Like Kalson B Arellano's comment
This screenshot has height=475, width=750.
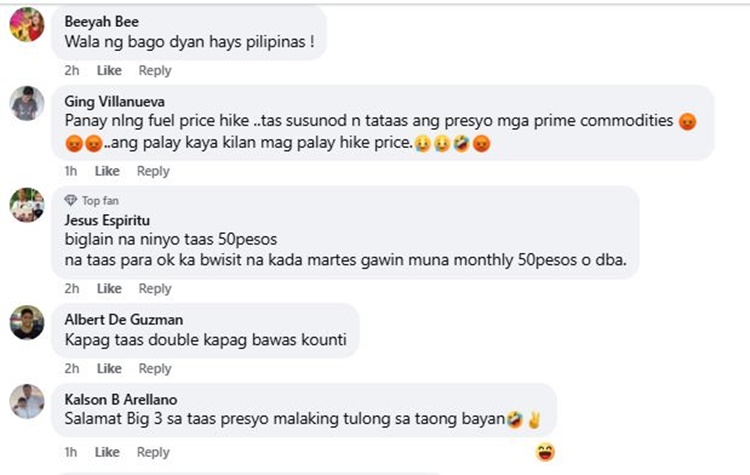click(108, 452)
